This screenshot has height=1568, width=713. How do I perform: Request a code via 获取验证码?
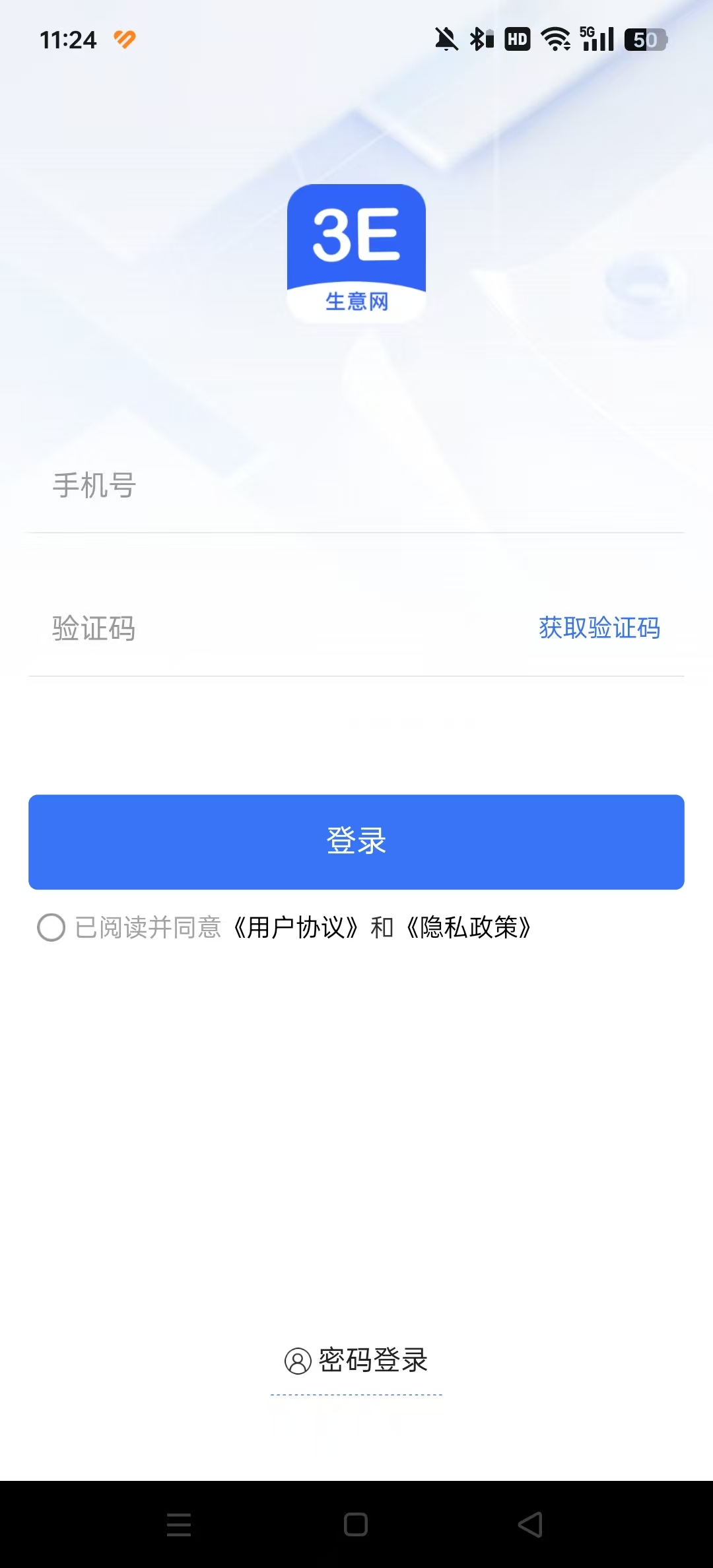point(599,628)
